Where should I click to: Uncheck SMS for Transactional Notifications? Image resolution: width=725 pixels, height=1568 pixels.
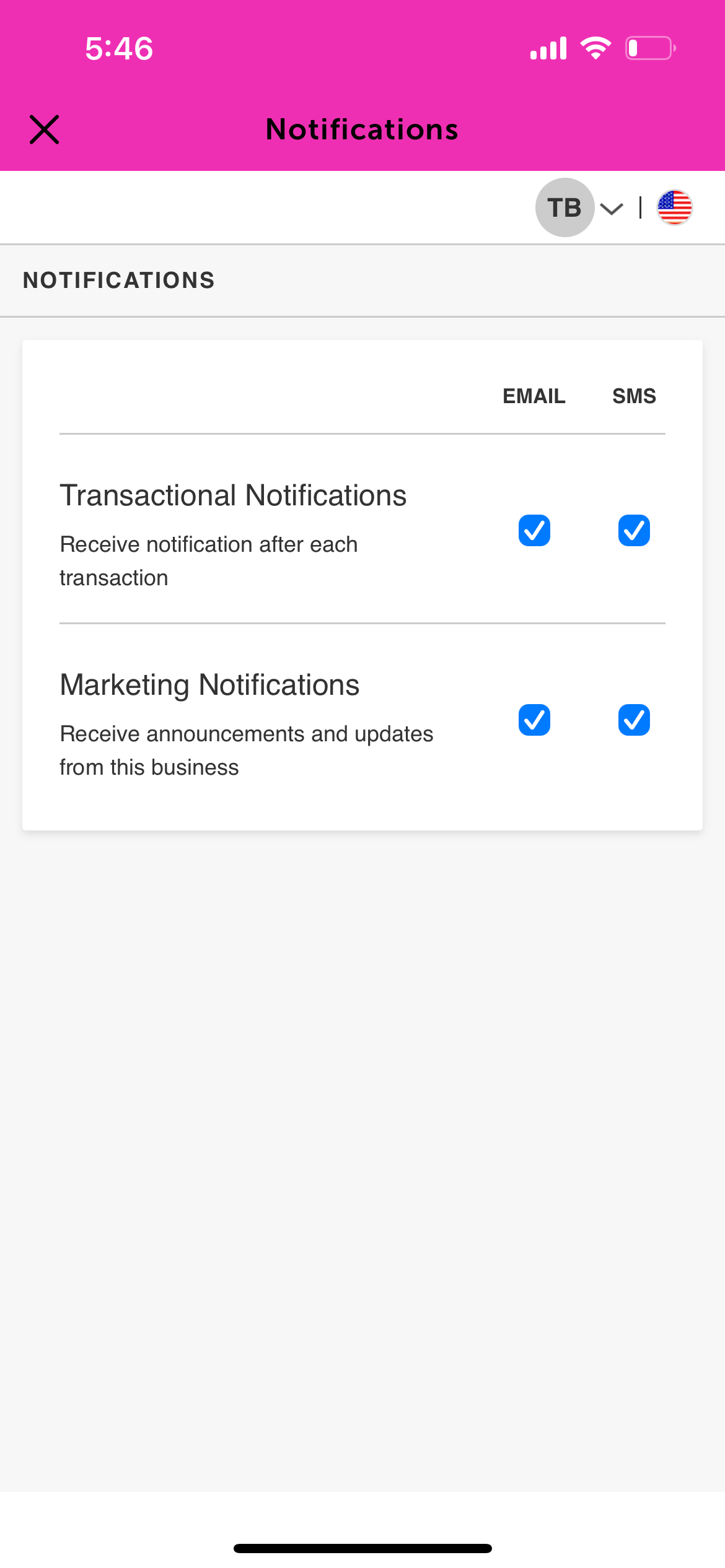point(634,531)
